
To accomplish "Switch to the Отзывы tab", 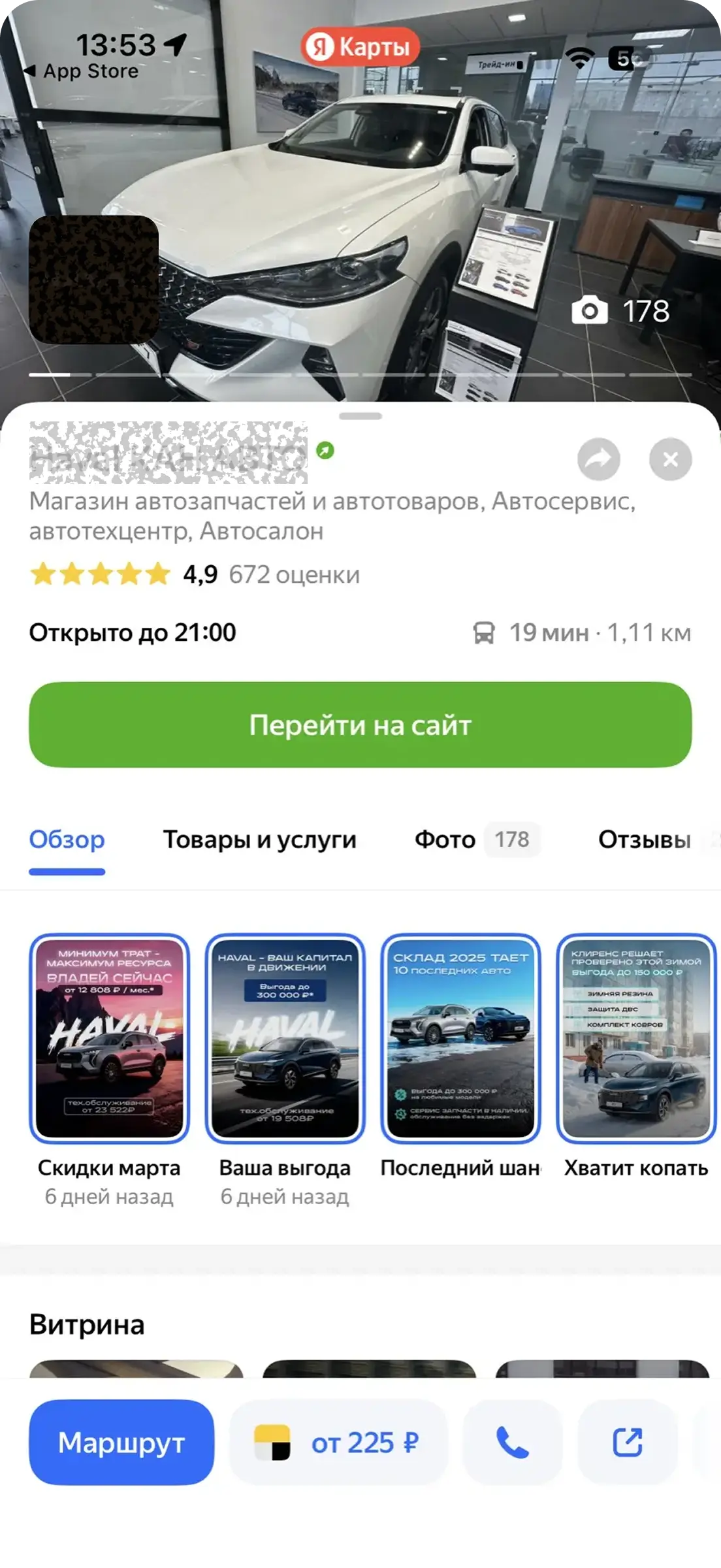I will (x=644, y=840).
